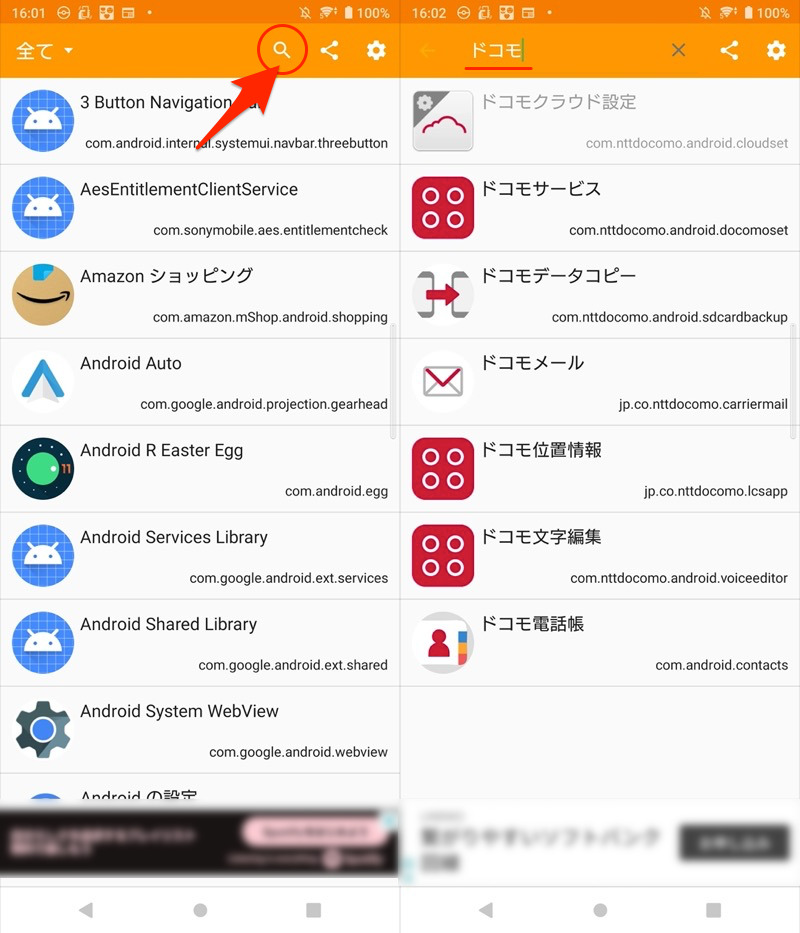This screenshot has width=800, height=933.
Task: Select Android Services Library row
Action: point(200,556)
